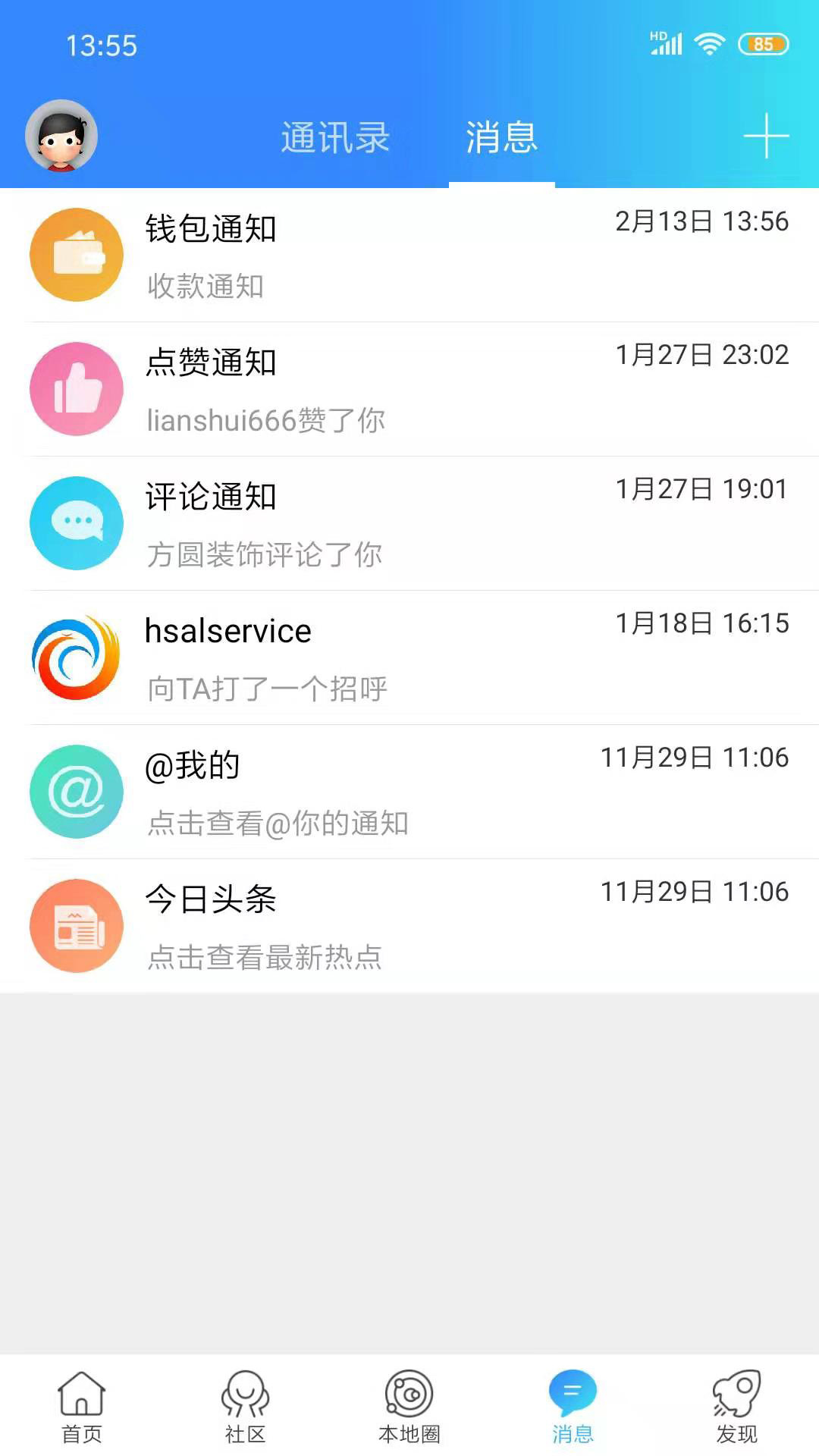The image size is (819, 1456).
Task: Select the blue chat bubble 评论通知 icon
Action: 76,522
